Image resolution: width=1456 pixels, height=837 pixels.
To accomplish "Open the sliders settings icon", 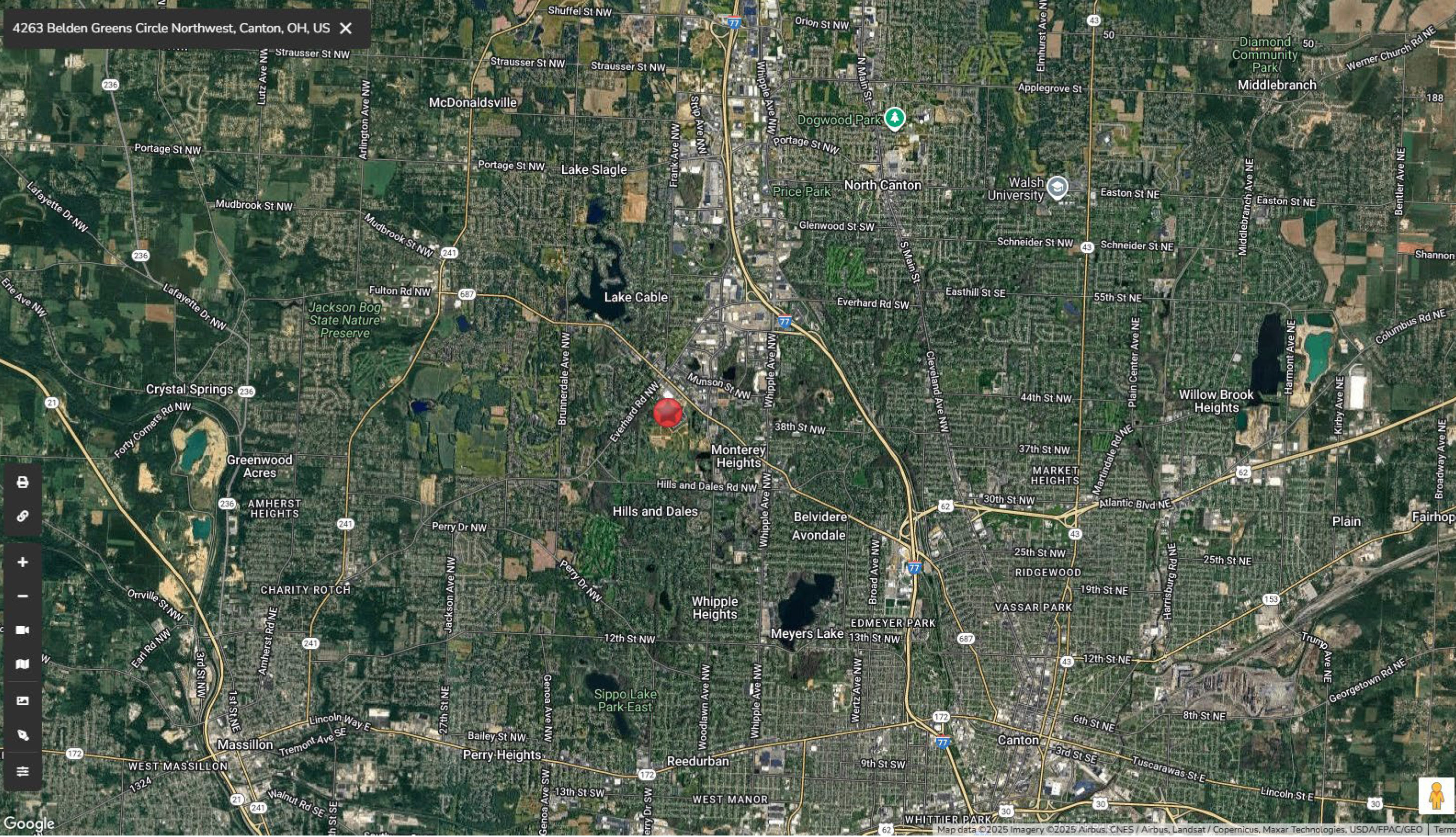I will pos(23,771).
